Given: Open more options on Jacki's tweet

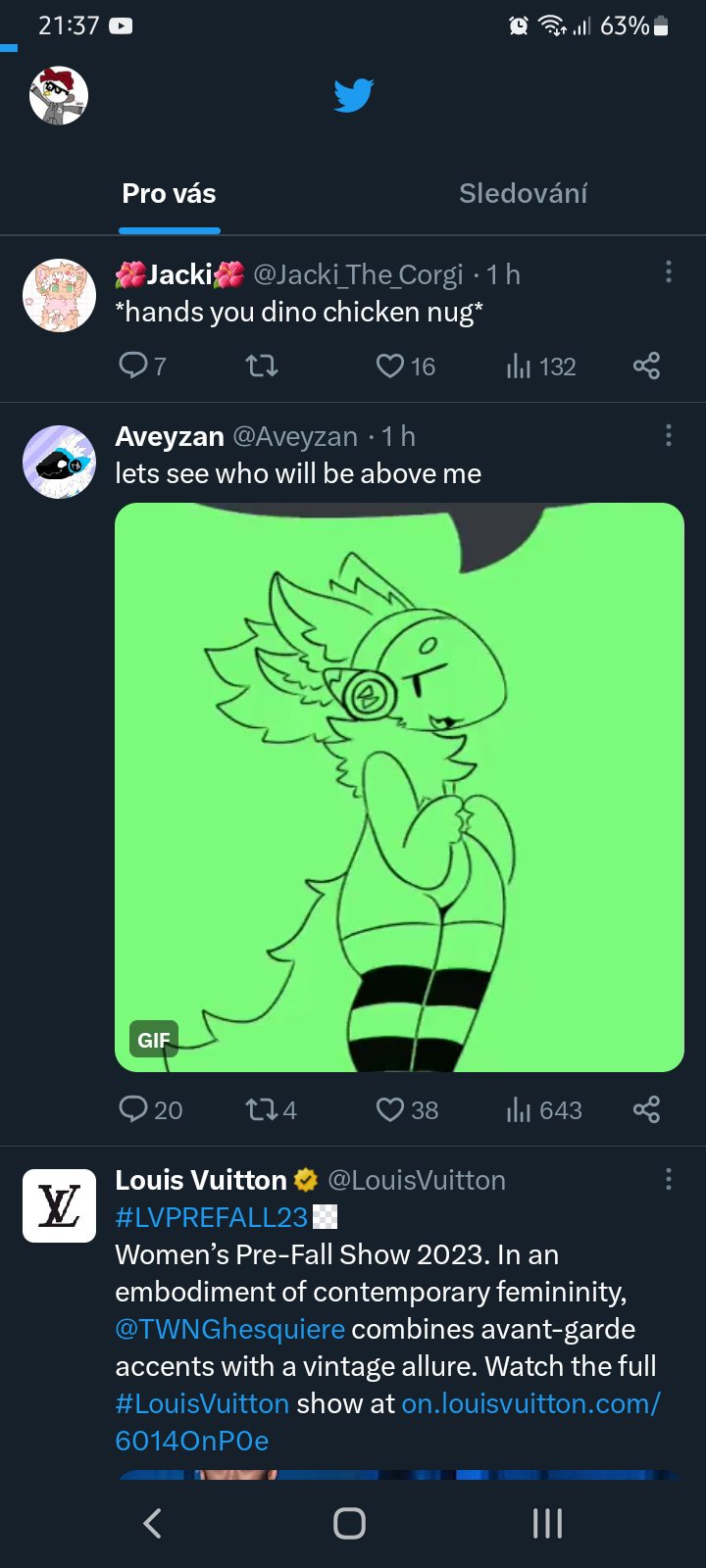Looking at the screenshot, I should coord(669,272).
